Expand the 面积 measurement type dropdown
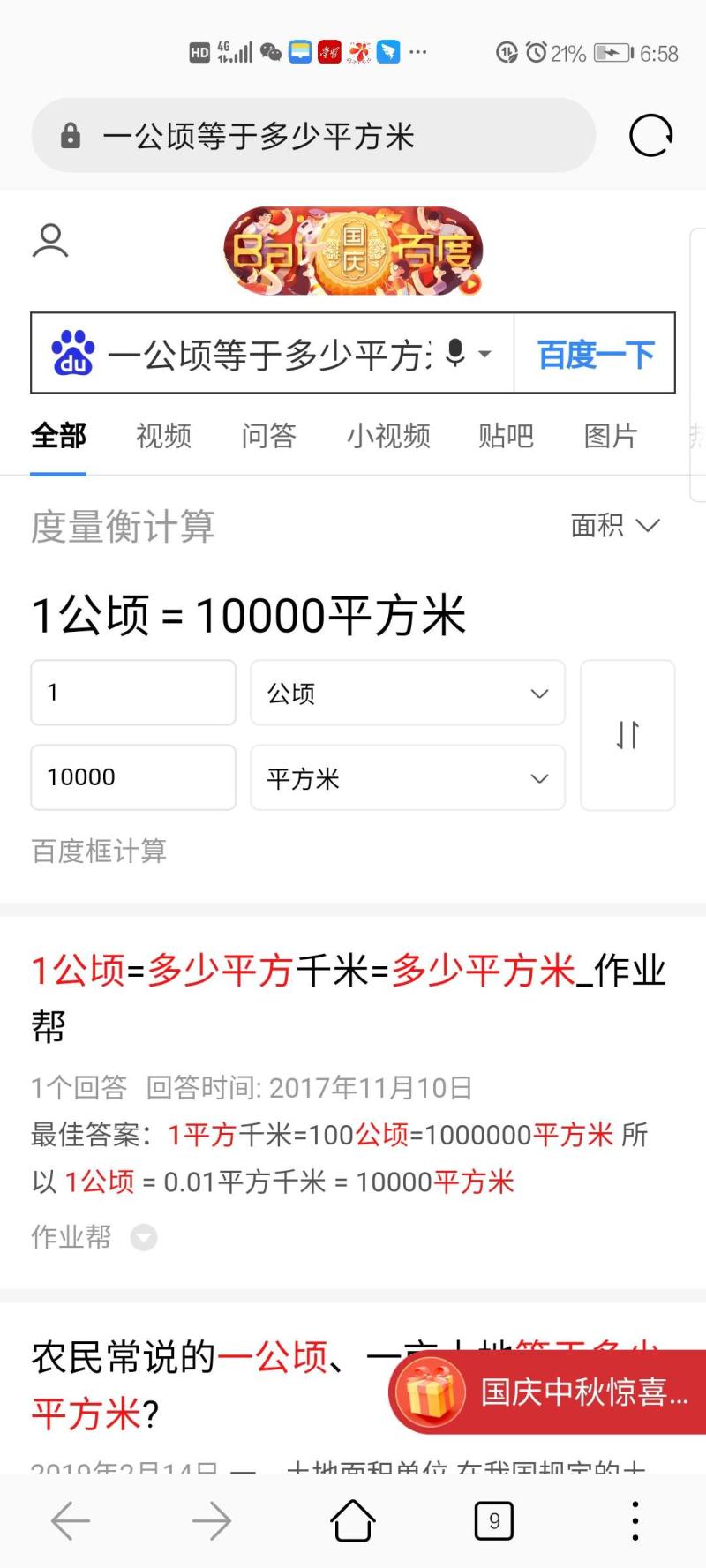This screenshot has width=706, height=1568. [x=615, y=526]
